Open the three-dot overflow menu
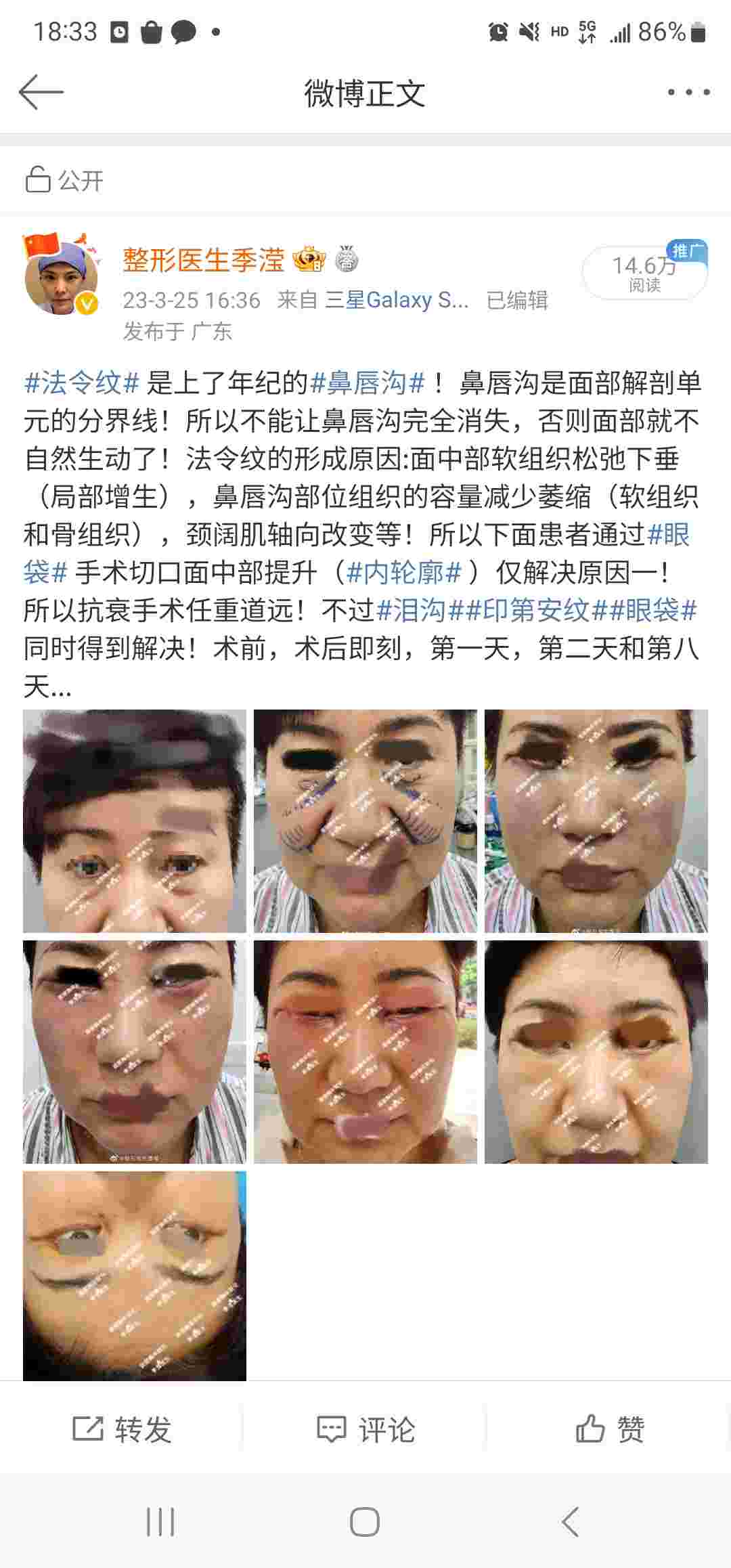This screenshot has height=1568, width=731. 688,92
